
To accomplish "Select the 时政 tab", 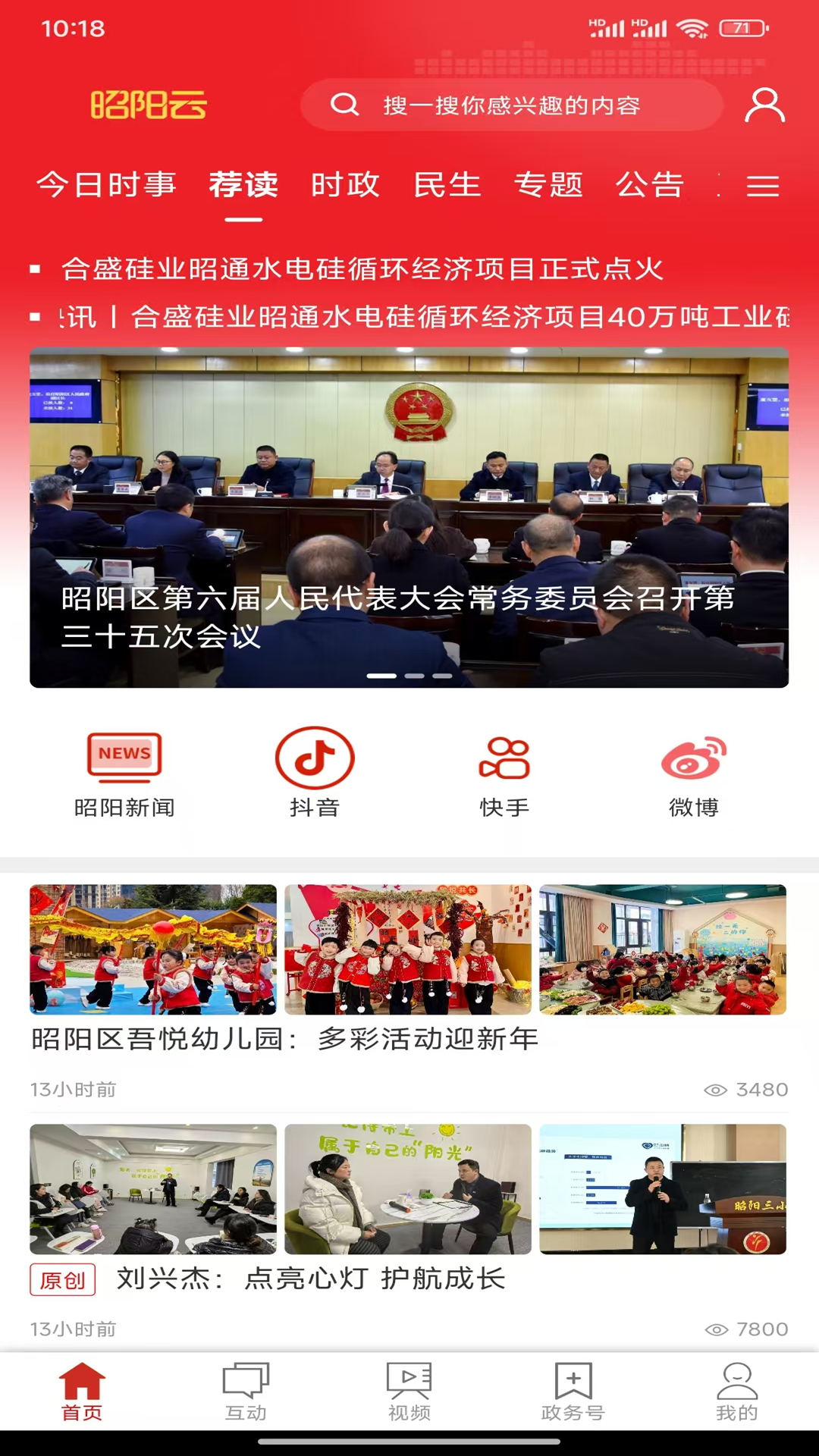I will coord(345,185).
